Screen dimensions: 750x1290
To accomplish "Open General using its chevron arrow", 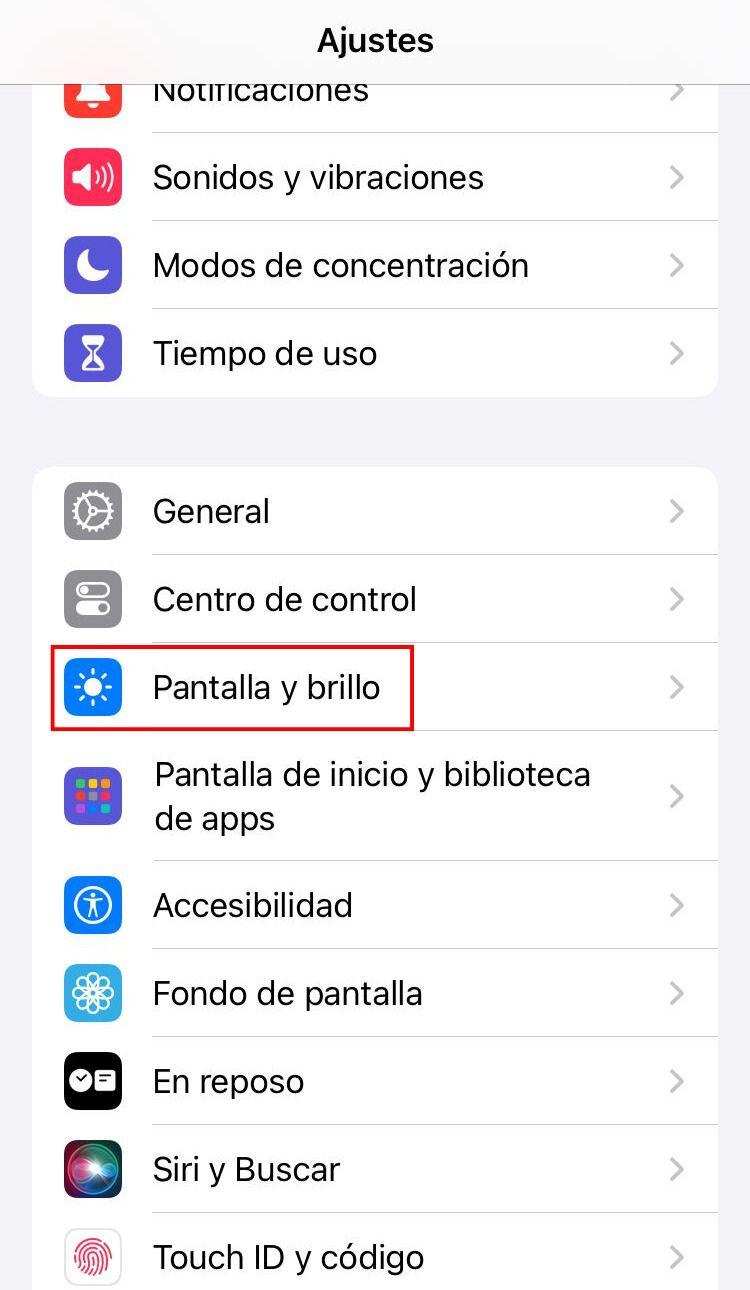I will [x=678, y=511].
